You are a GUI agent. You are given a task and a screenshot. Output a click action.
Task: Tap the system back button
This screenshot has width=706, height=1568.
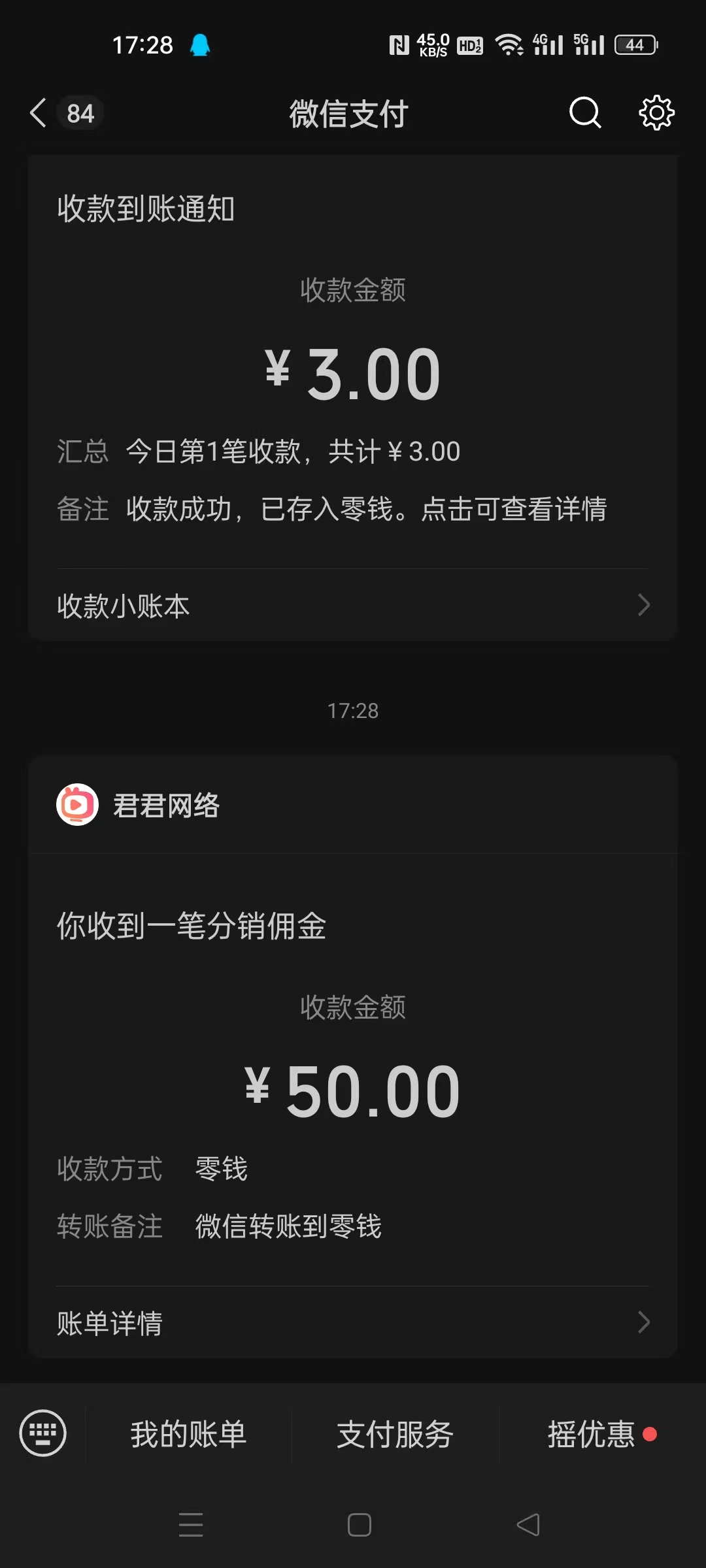pos(528,1525)
